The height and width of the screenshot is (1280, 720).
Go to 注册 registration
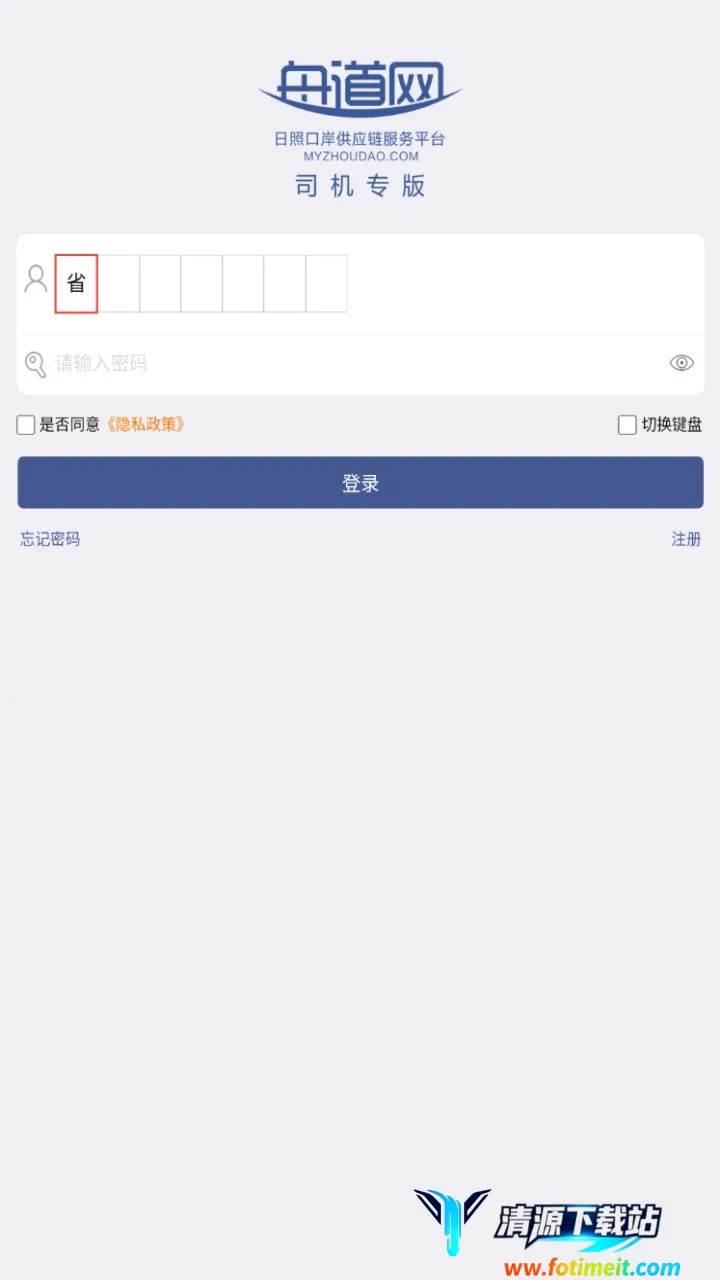pyautogui.click(x=685, y=539)
